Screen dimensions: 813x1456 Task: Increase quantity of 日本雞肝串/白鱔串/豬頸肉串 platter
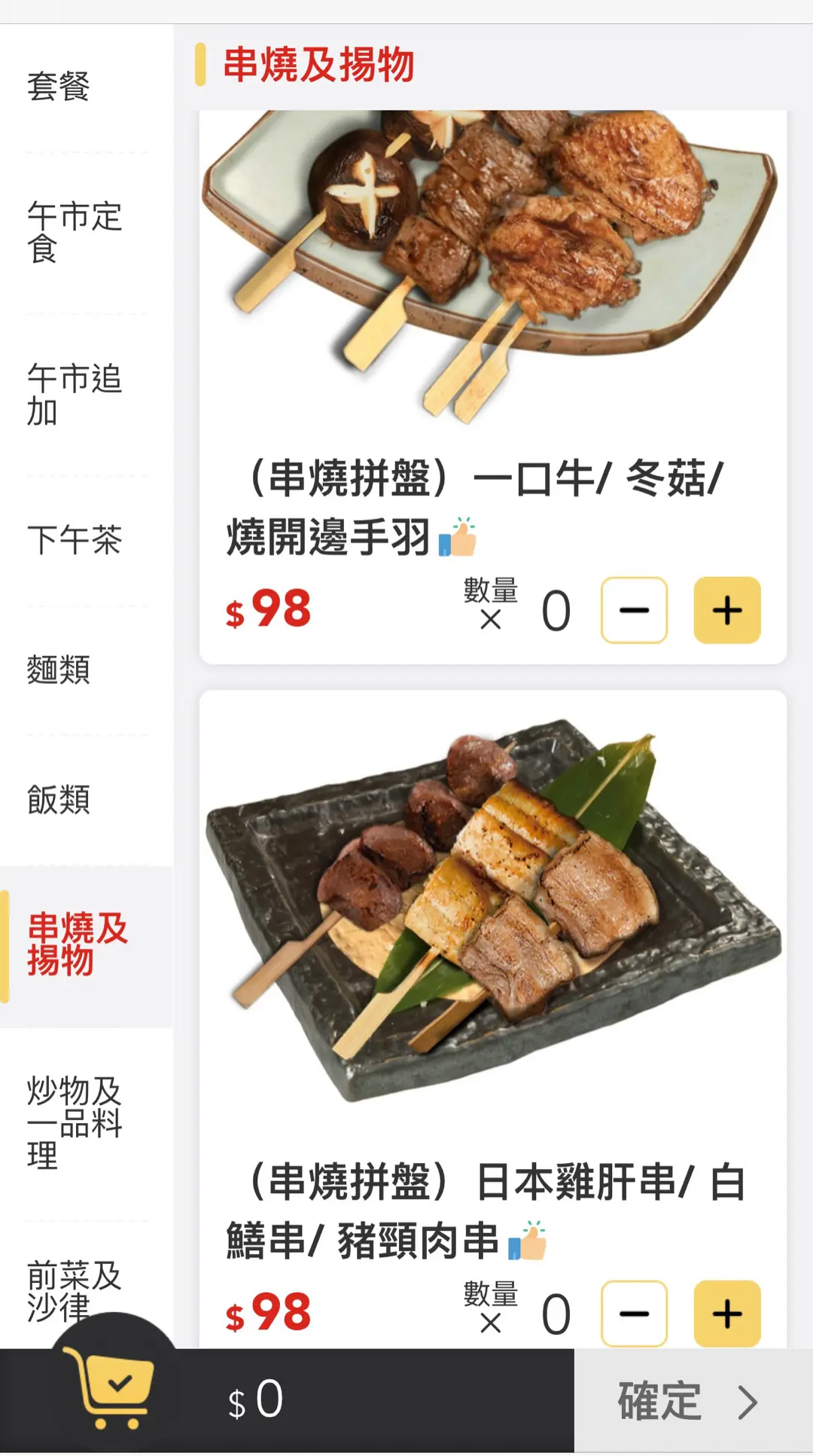coord(726,1314)
